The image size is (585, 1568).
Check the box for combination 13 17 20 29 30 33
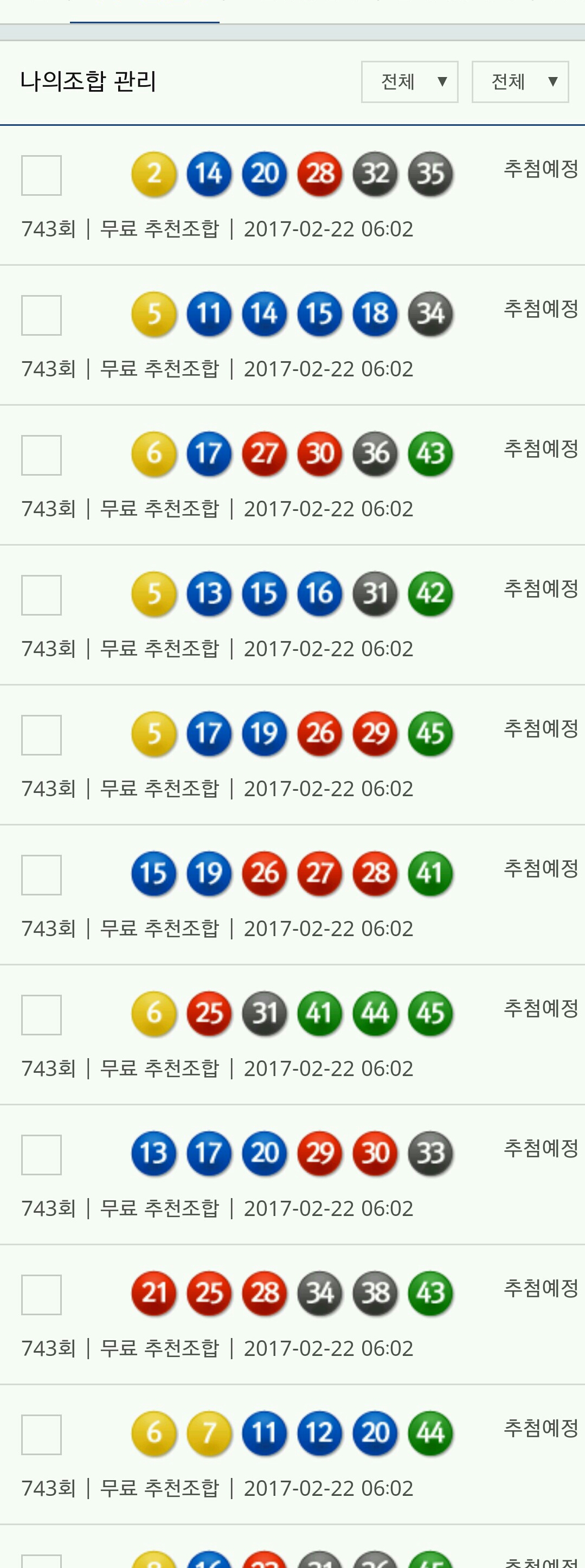pos(41,1155)
